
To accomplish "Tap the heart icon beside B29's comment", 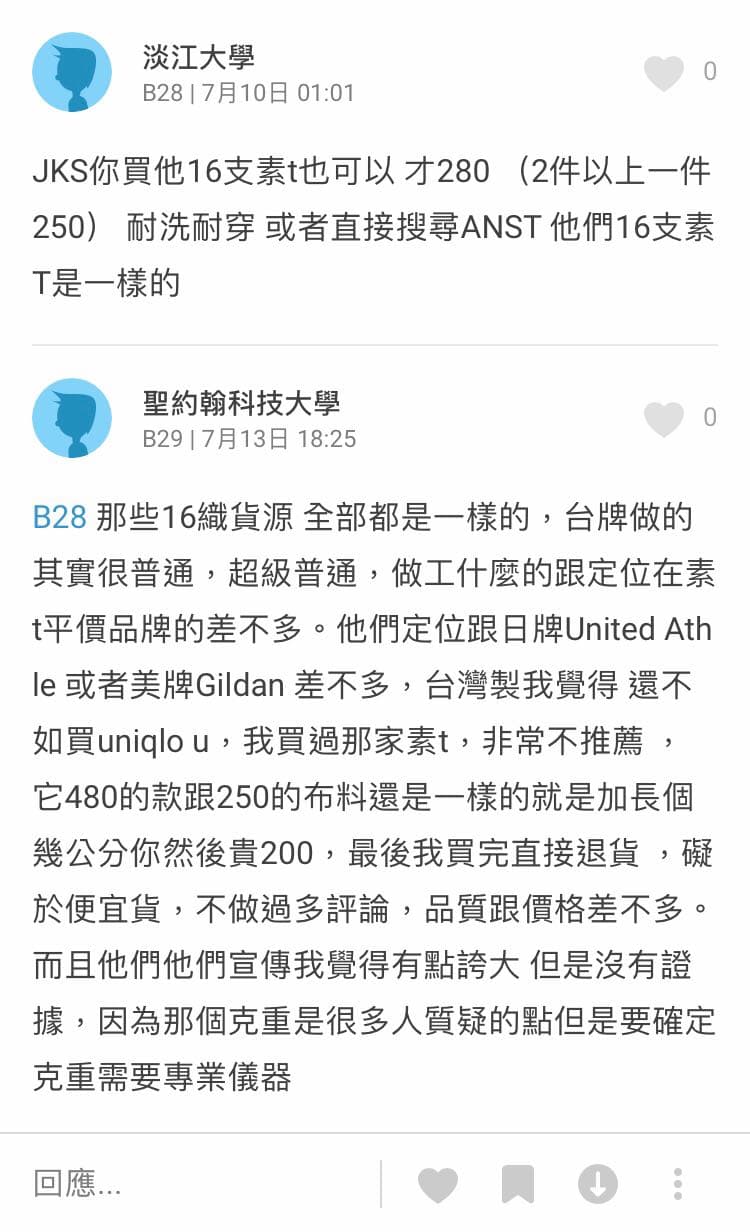I will point(663,420).
